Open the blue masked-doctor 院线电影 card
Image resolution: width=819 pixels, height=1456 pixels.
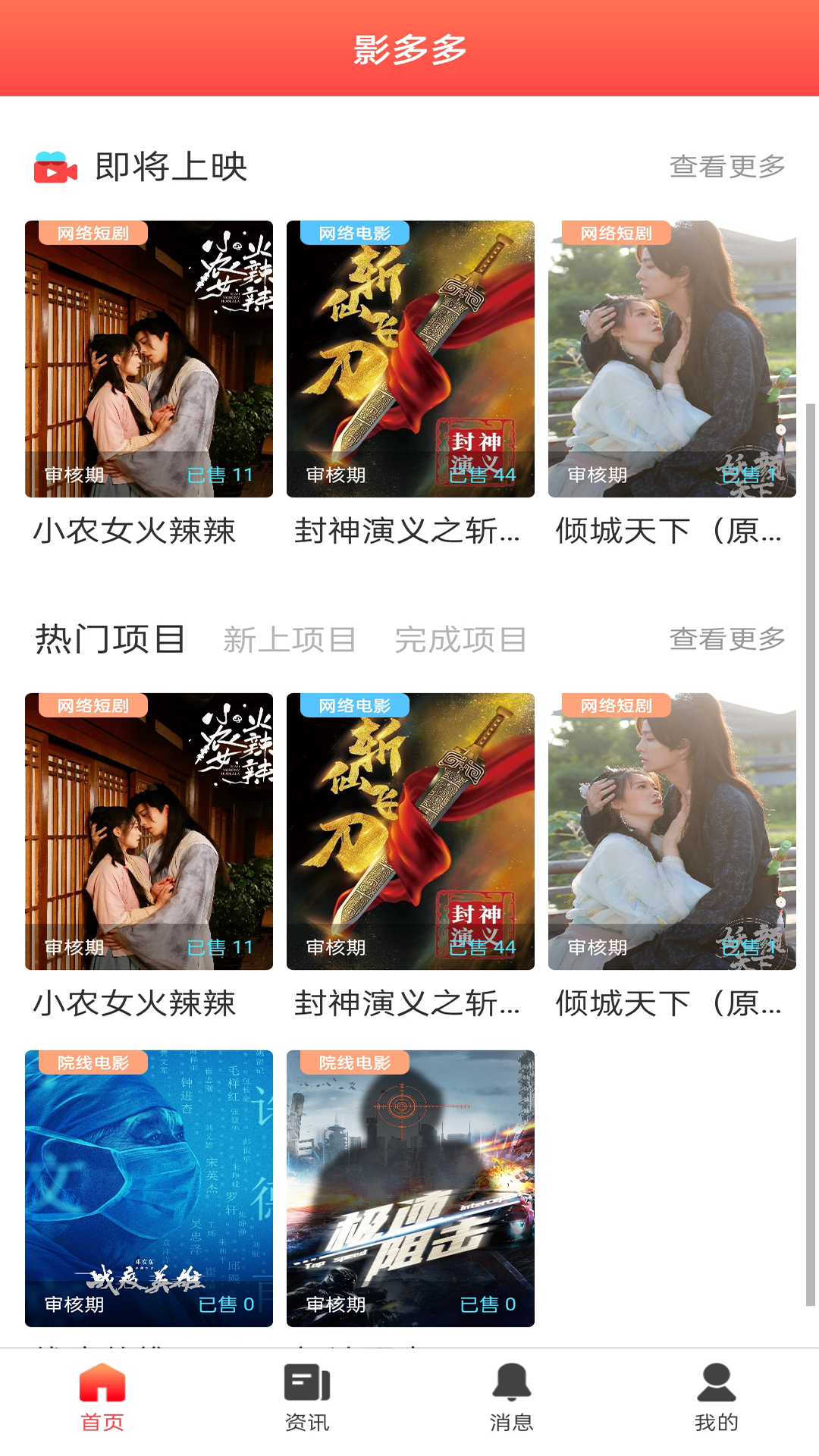(149, 1188)
